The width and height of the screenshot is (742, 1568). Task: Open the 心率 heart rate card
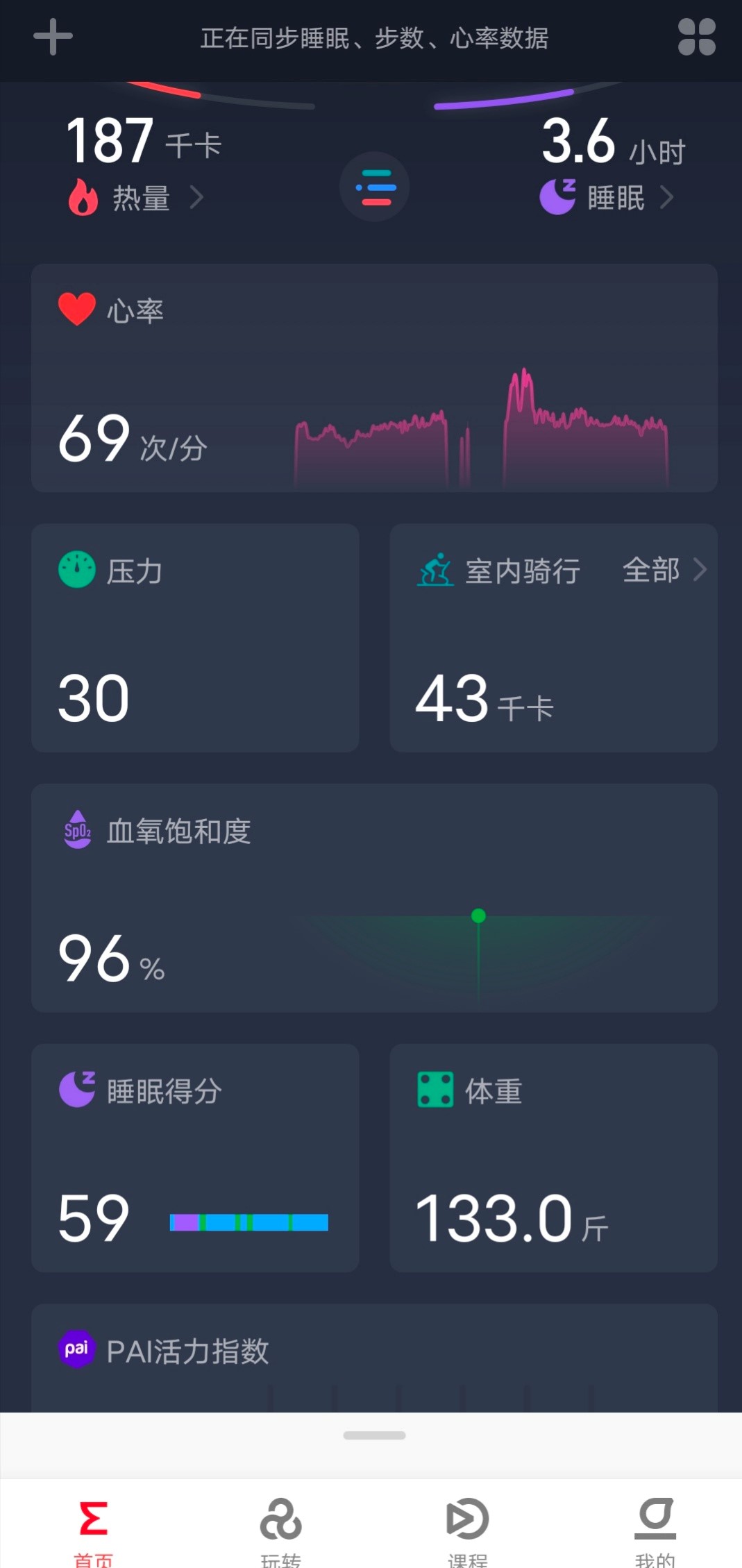(374, 378)
